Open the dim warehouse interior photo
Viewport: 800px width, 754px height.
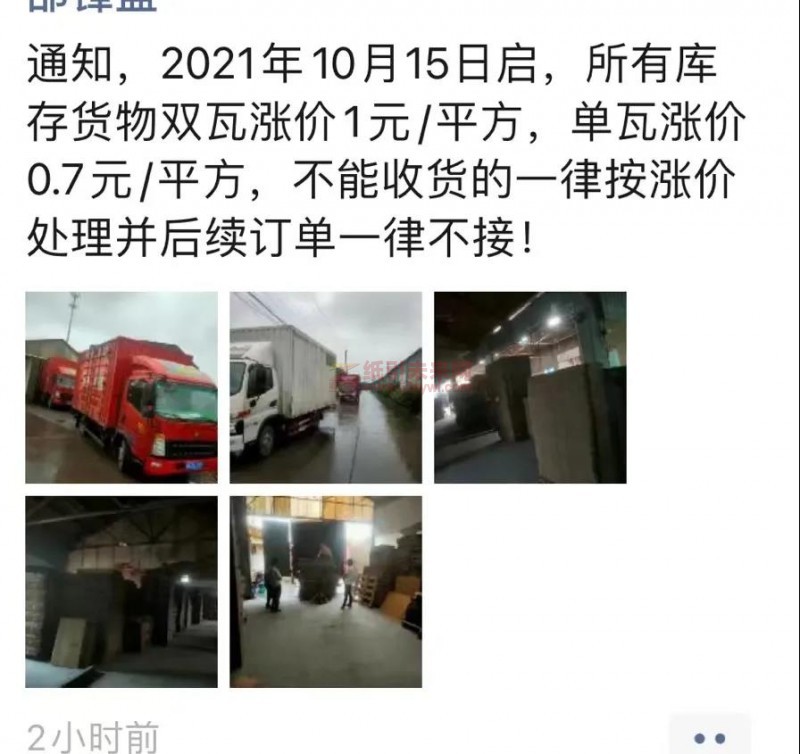(121, 592)
